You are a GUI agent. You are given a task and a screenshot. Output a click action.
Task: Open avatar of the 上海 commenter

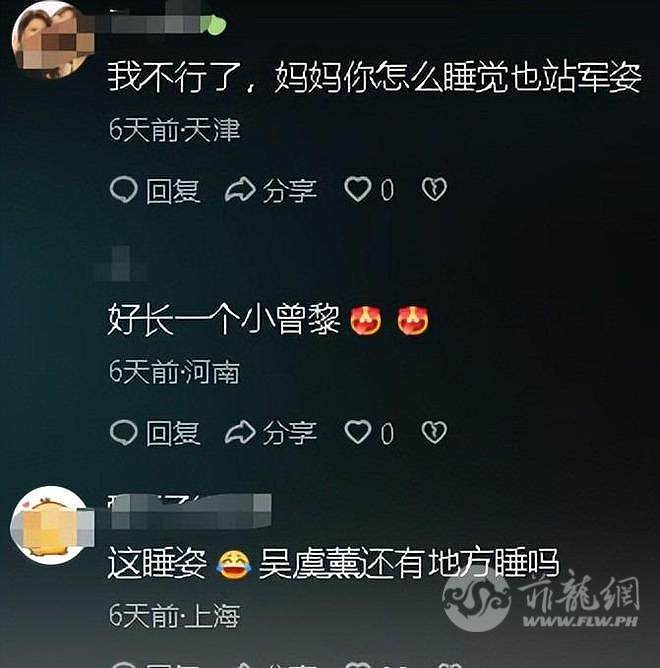coord(50,525)
